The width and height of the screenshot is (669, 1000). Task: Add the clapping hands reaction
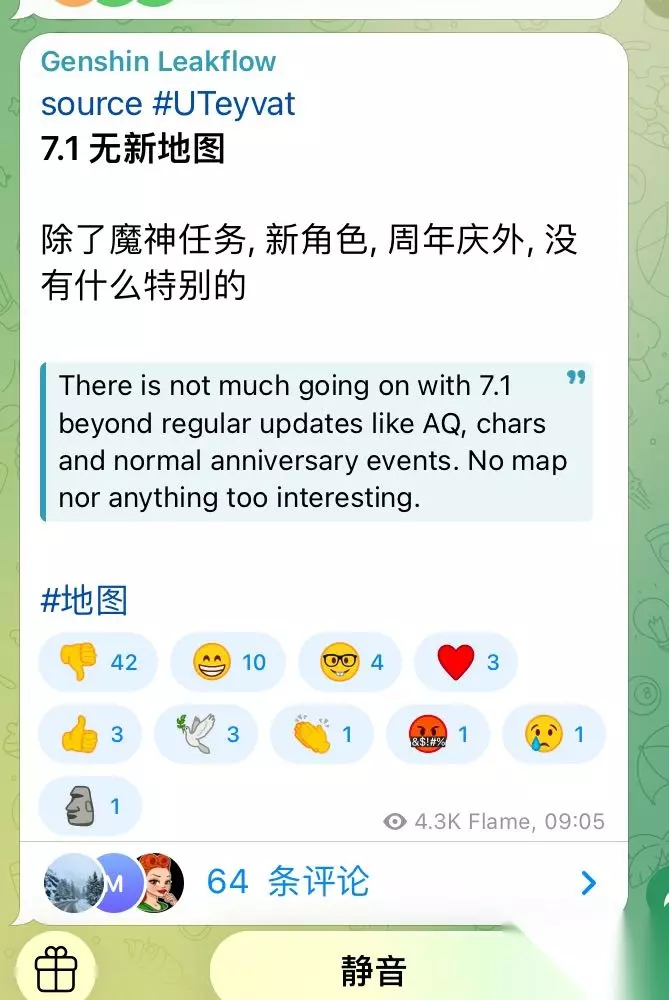322,734
